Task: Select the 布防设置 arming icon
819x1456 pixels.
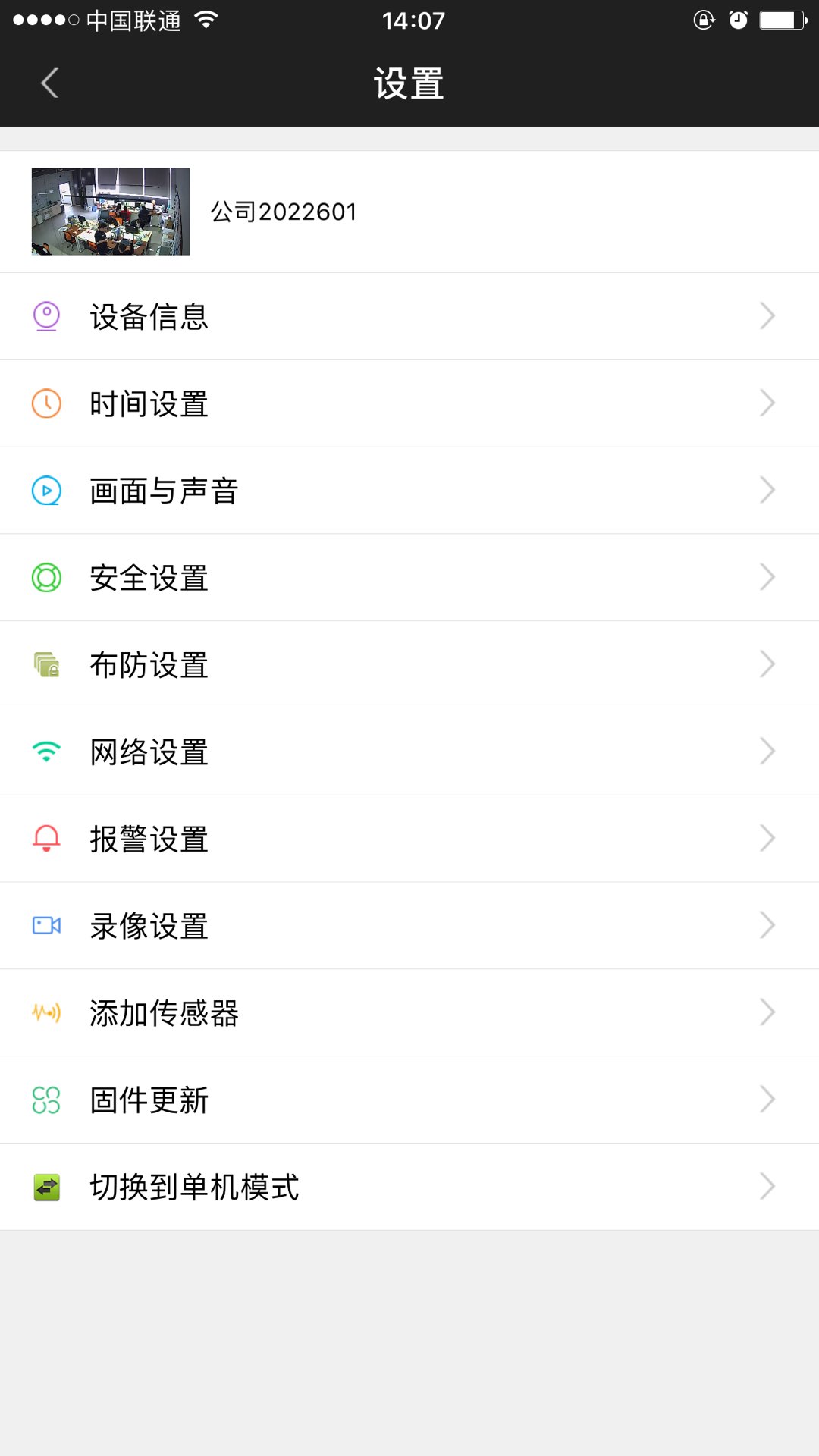Action: click(x=47, y=664)
